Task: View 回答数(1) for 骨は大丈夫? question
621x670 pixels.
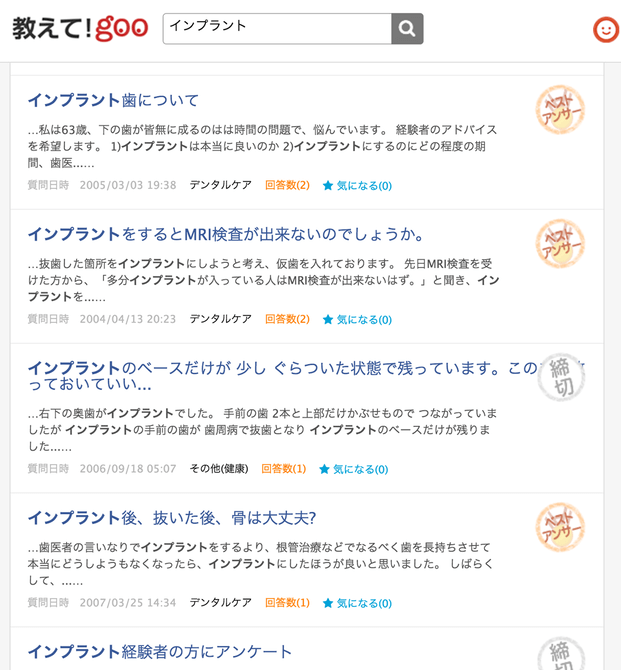Action: point(287,603)
